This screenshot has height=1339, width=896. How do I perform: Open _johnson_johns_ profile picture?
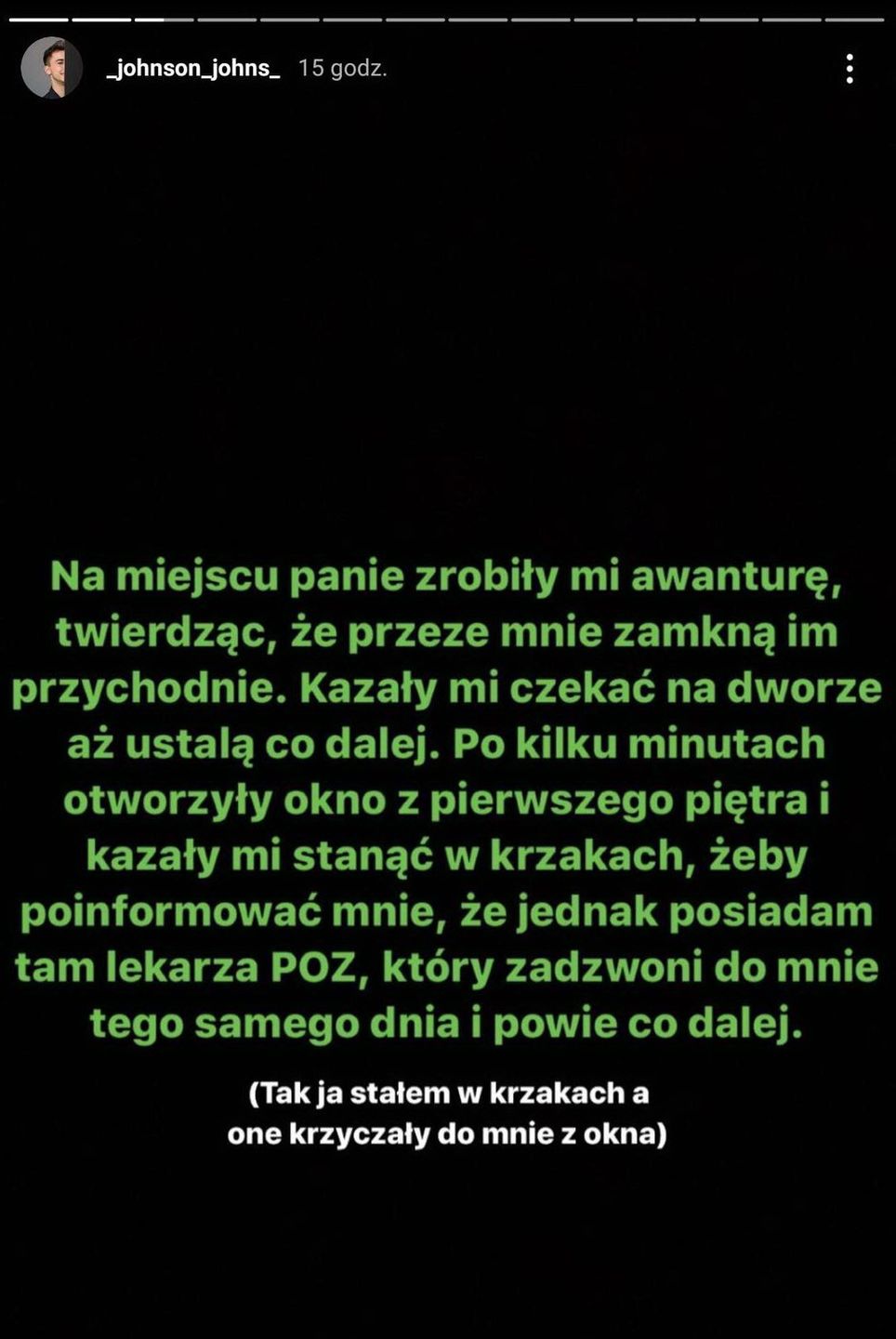click(51, 68)
